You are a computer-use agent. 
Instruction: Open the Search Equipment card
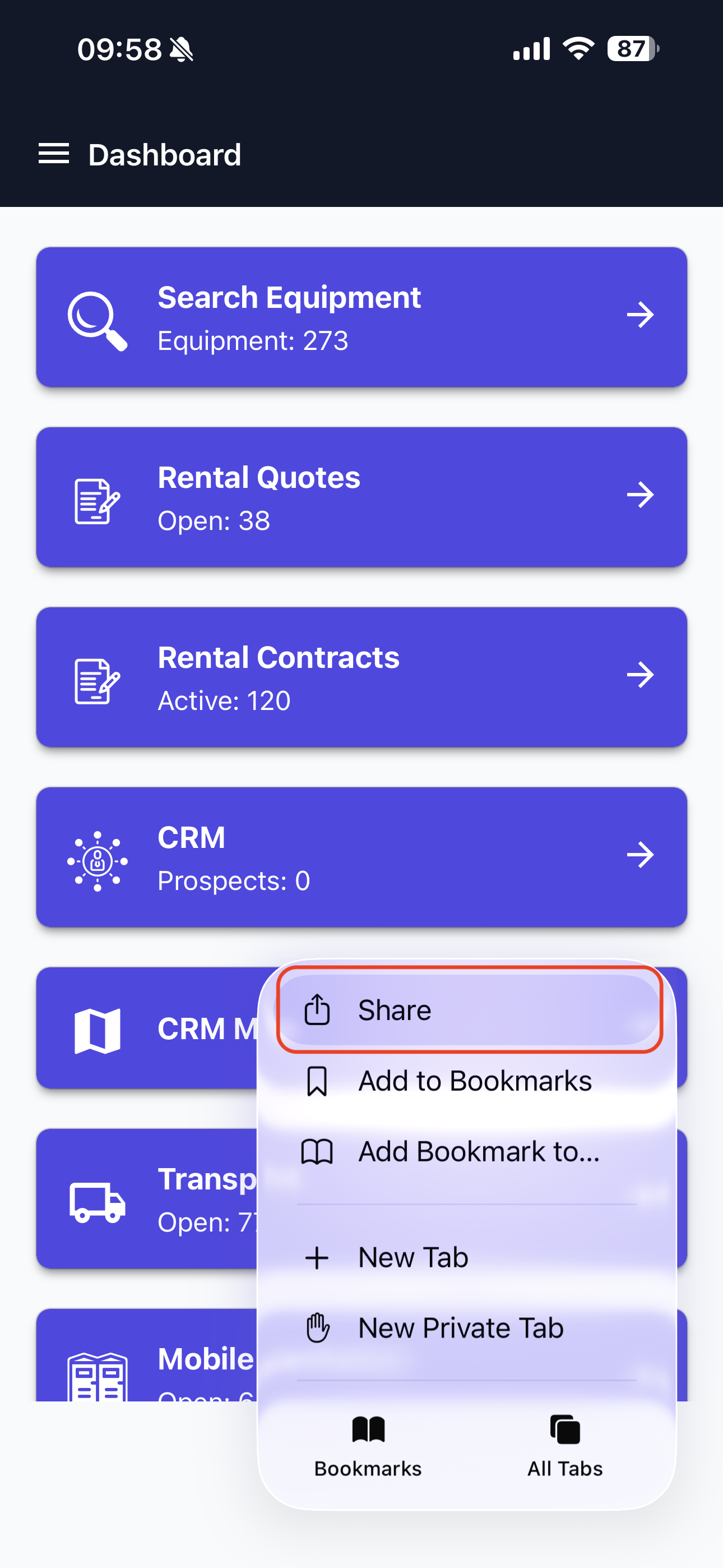(361, 316)
